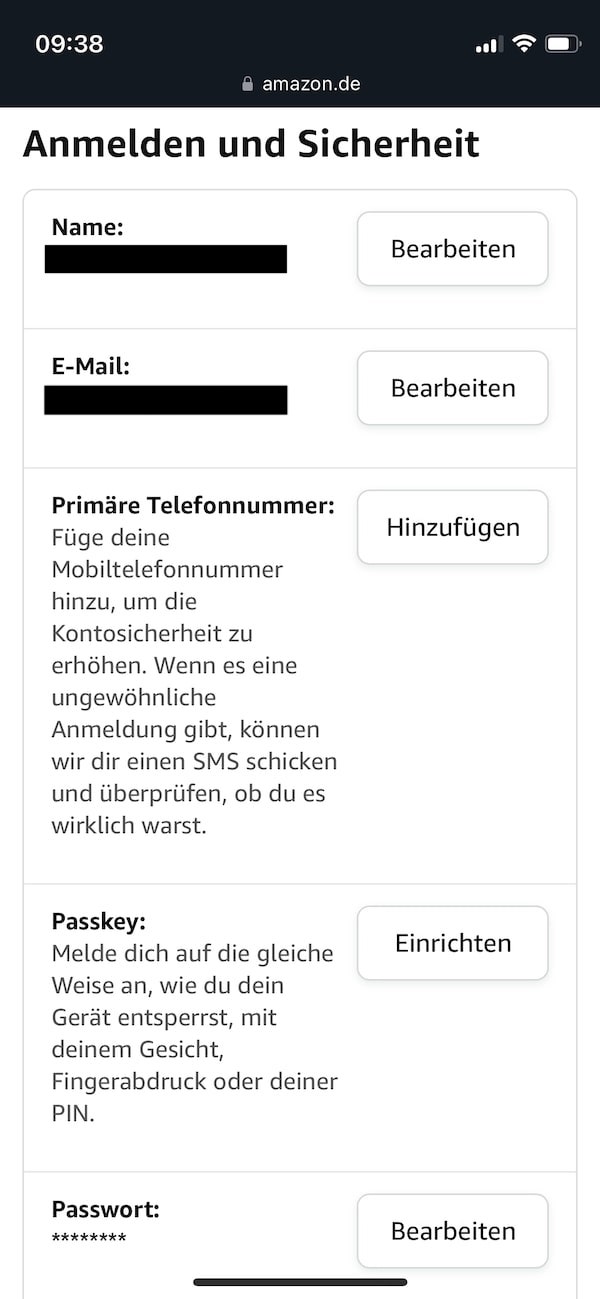Edit the E-Mail with Bearbeiten

(453, 388)
